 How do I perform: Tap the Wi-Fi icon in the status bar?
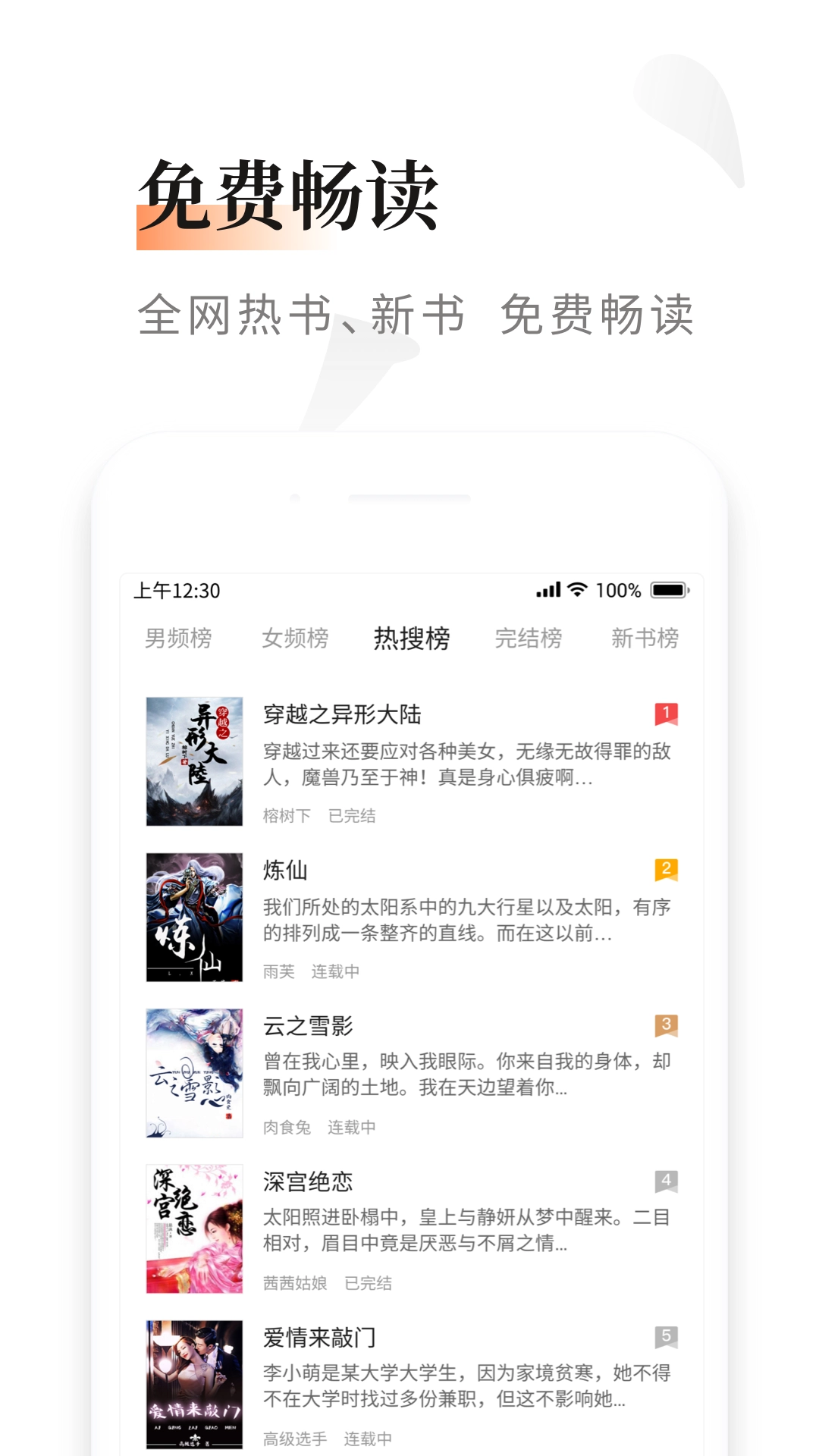[x=578, y=588]
